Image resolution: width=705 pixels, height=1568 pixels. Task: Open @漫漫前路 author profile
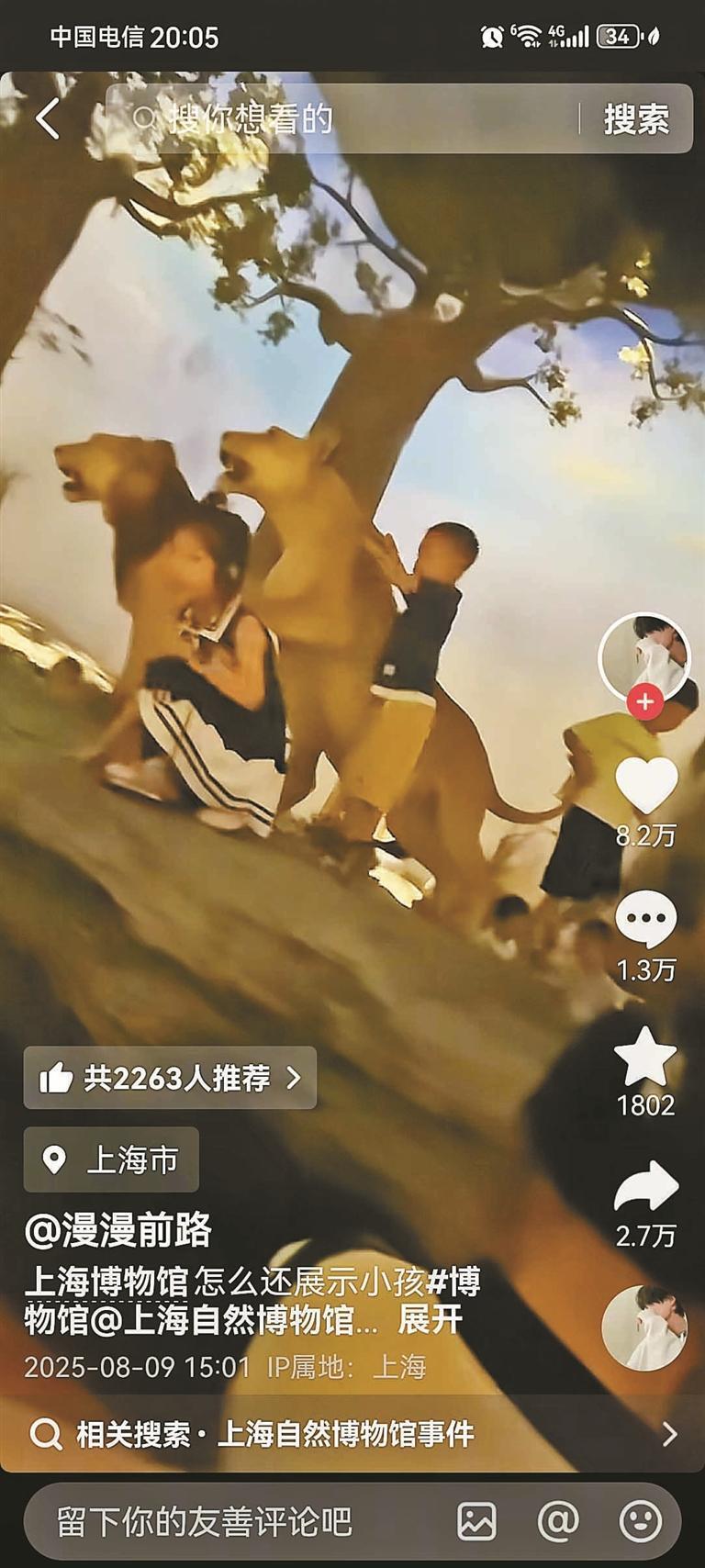pyautogui.click(x=118, y=1230)
